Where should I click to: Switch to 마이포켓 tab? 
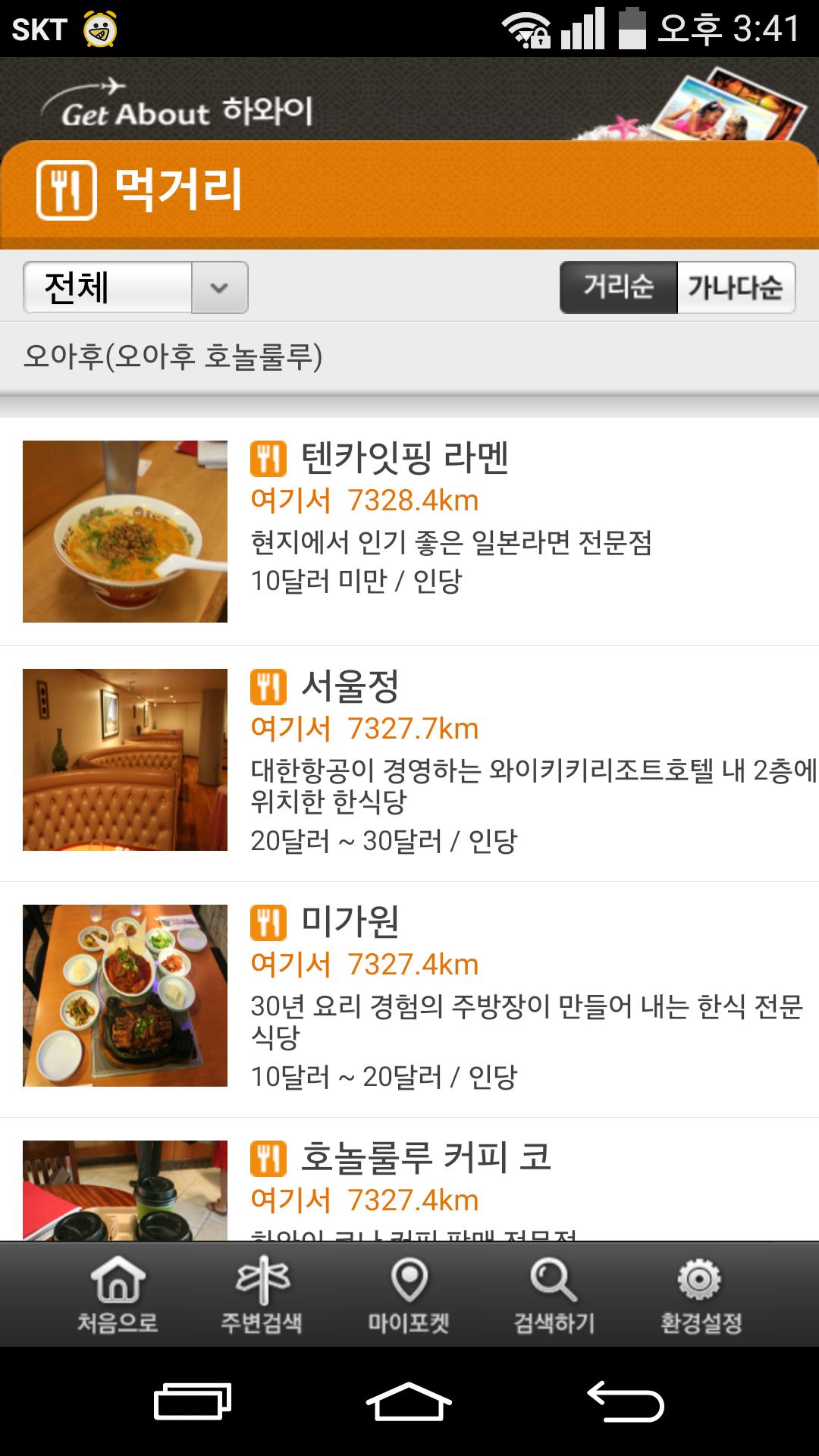(409, 1295)
